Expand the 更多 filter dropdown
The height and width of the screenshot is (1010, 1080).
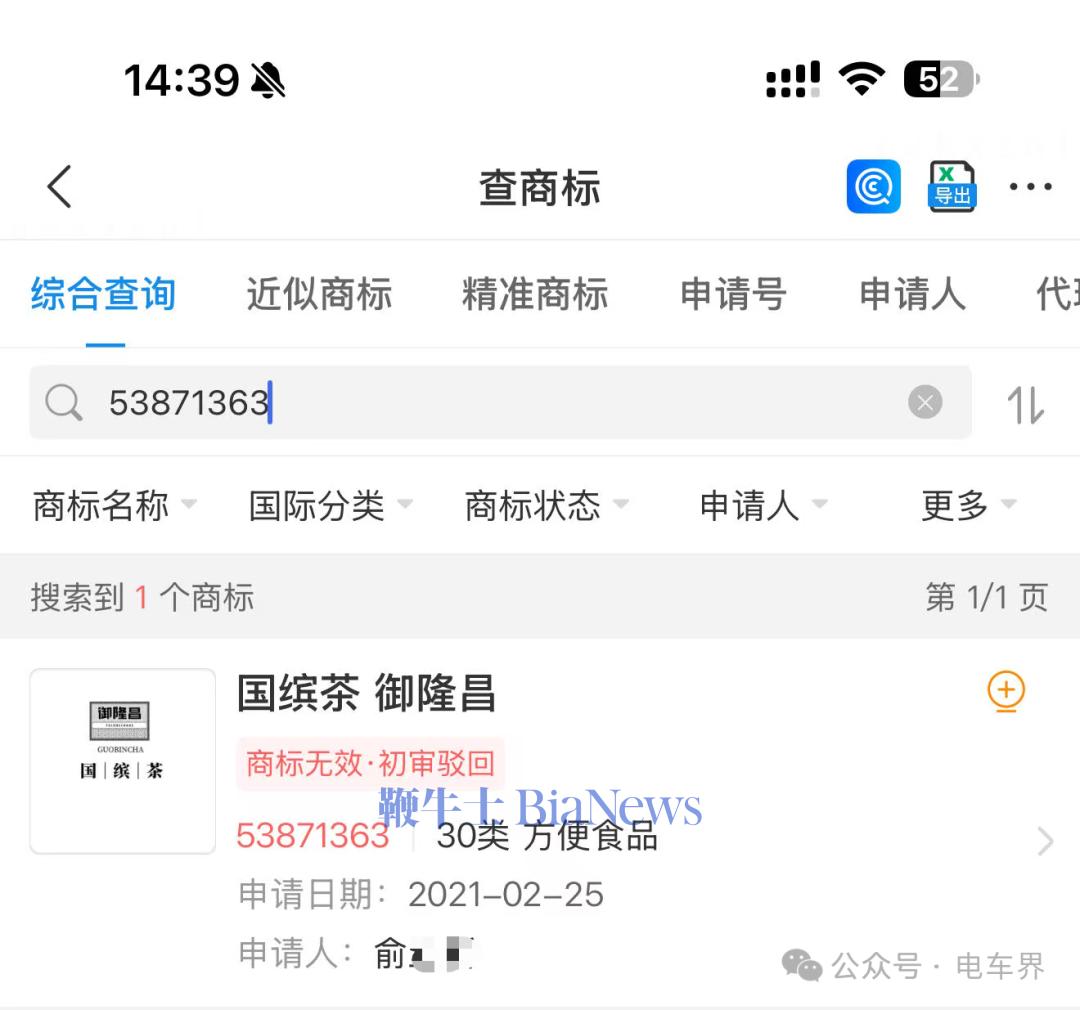pyautogui.click(x=968, y=505)
